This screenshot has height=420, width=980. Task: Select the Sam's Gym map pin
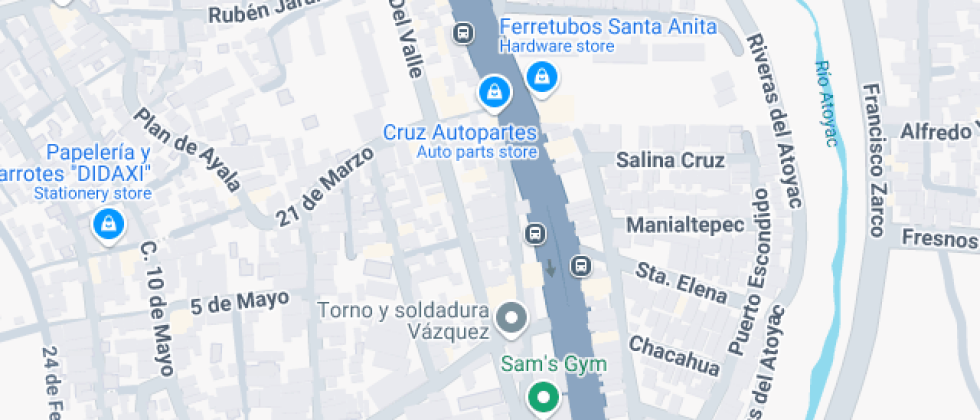[543, 397]
